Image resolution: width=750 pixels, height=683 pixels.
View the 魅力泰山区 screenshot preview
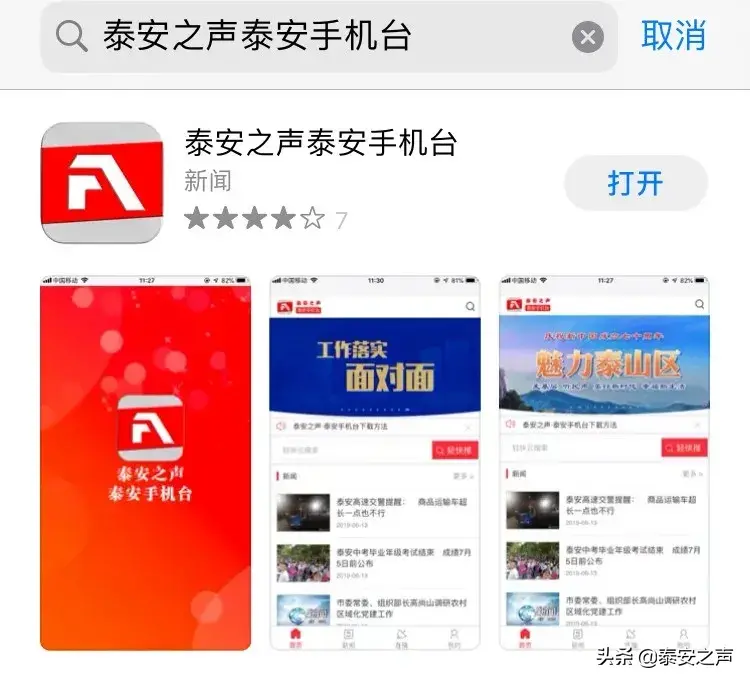[x=604, y=462]
